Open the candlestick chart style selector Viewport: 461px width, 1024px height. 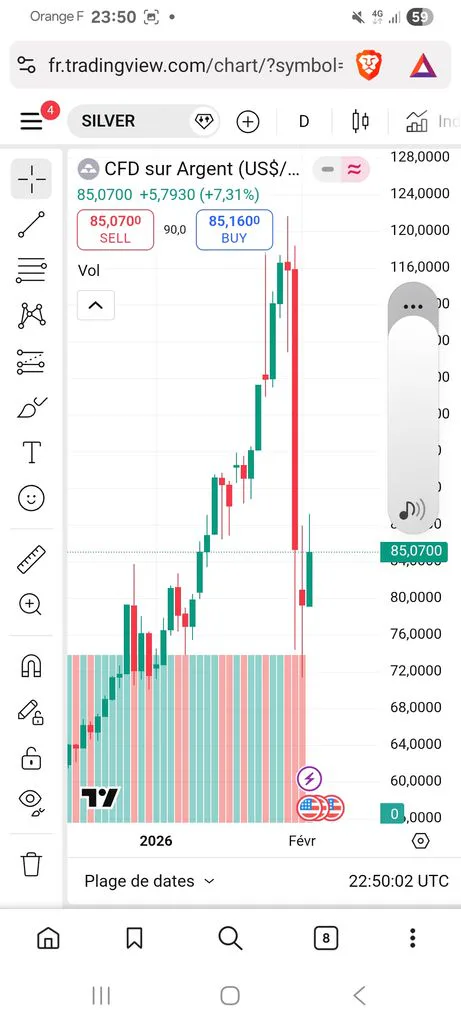coord(360,121)
